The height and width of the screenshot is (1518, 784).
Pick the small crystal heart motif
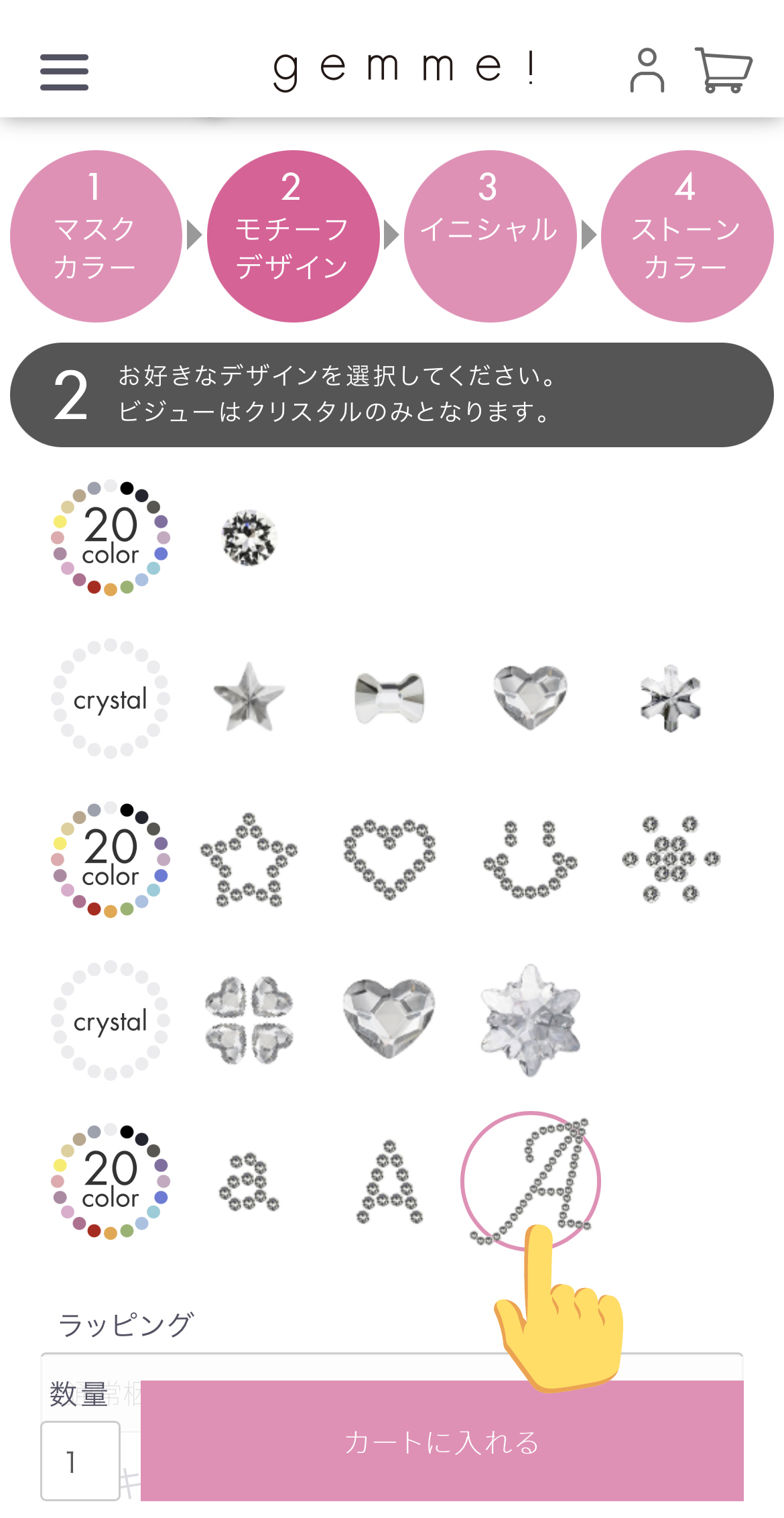click(530, 697)
